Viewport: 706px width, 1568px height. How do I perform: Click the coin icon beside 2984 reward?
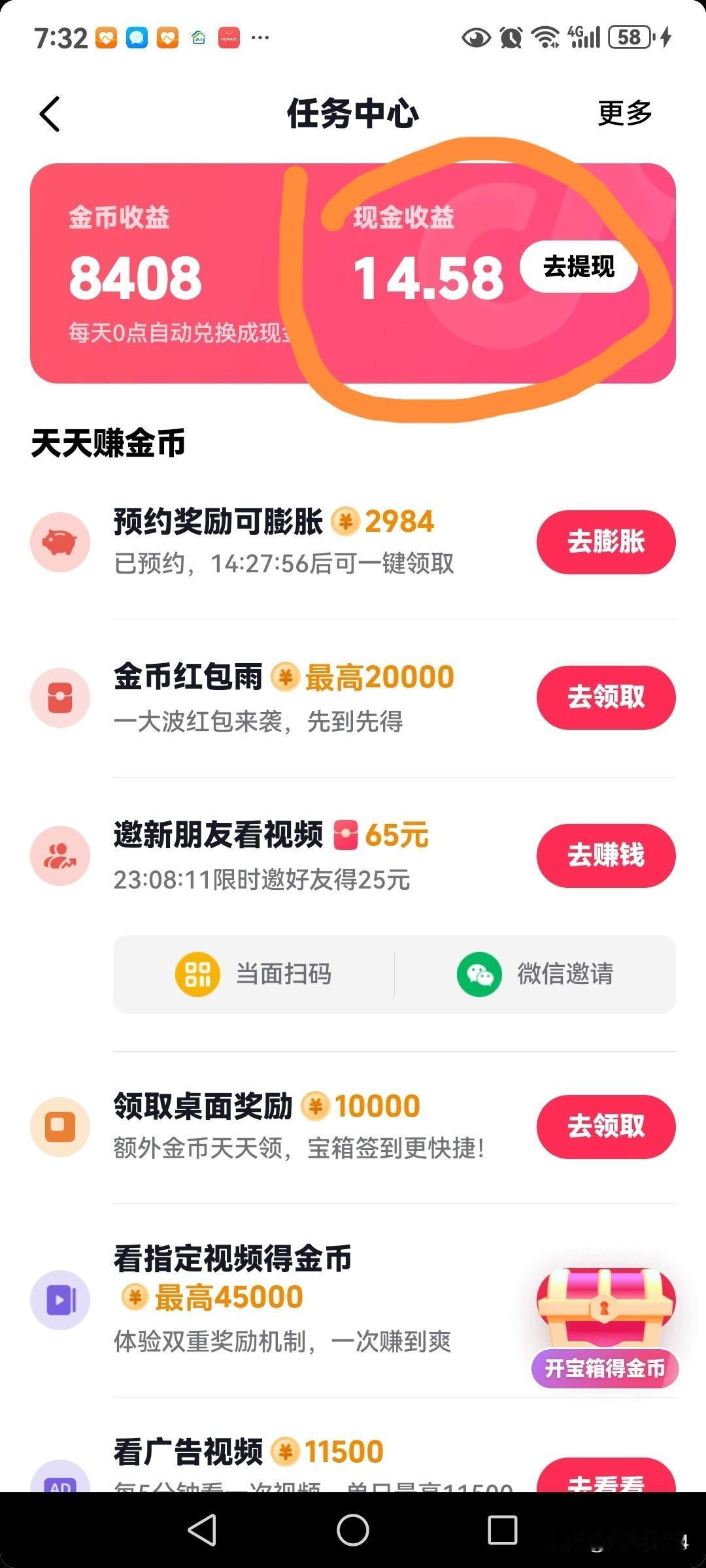click(346, 521)
